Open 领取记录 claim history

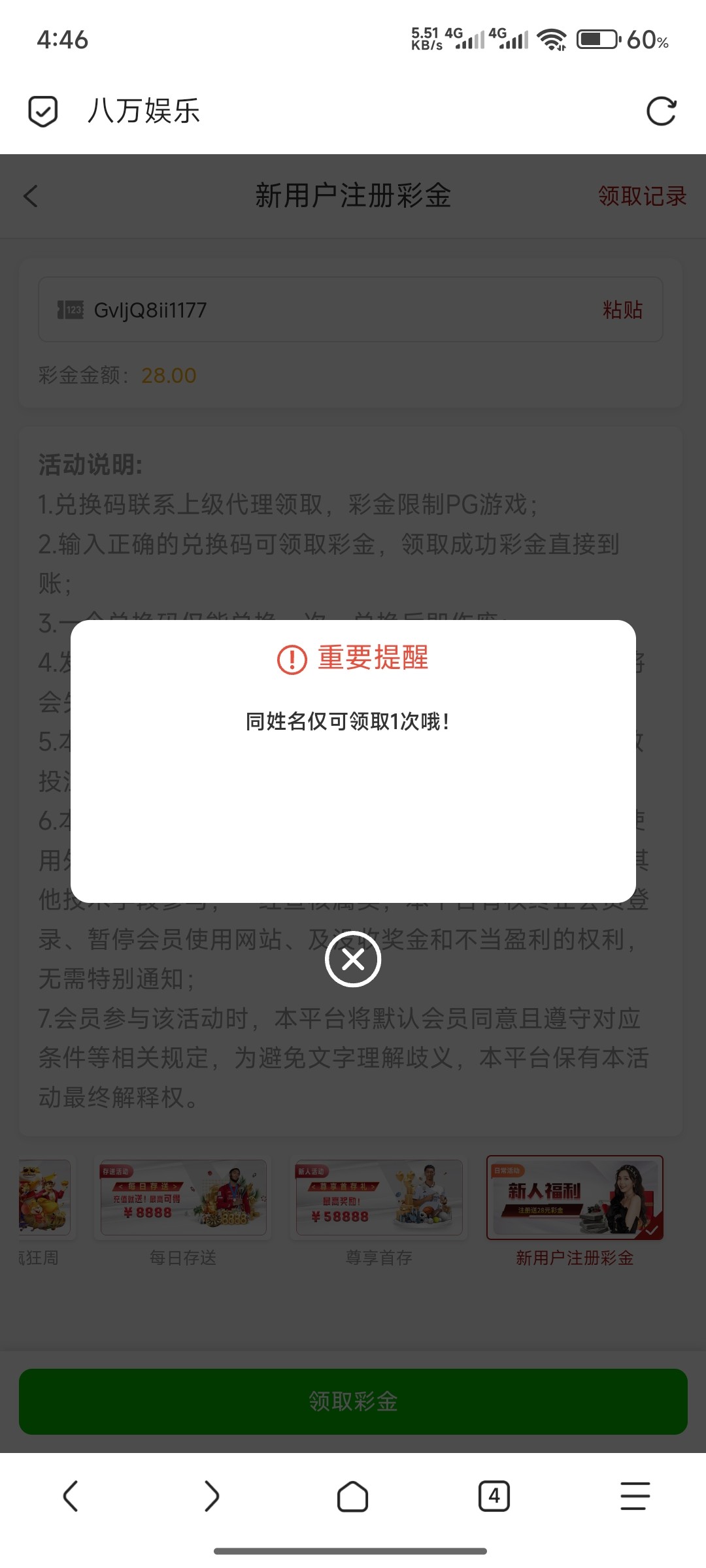[642, 196]
